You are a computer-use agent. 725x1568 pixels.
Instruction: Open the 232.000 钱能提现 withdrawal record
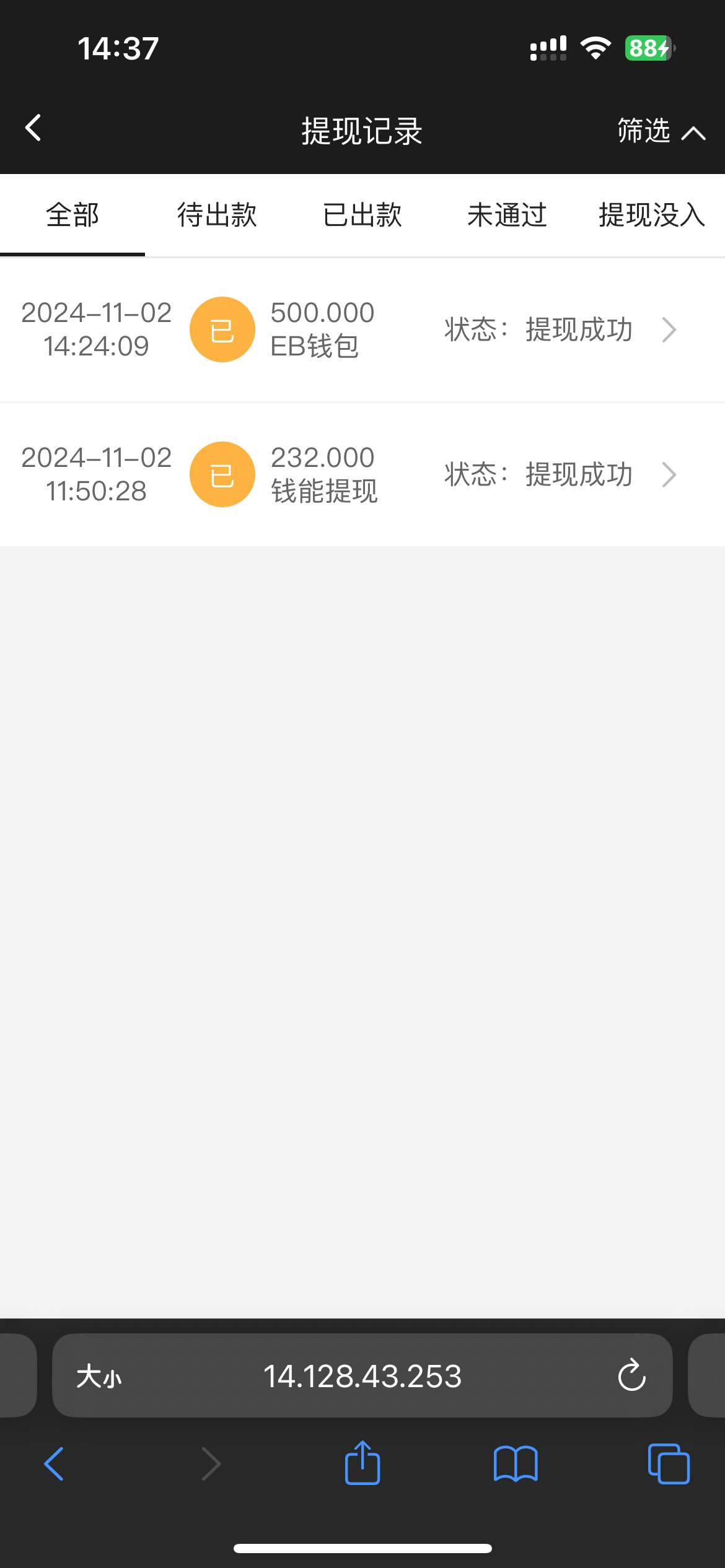362,475
